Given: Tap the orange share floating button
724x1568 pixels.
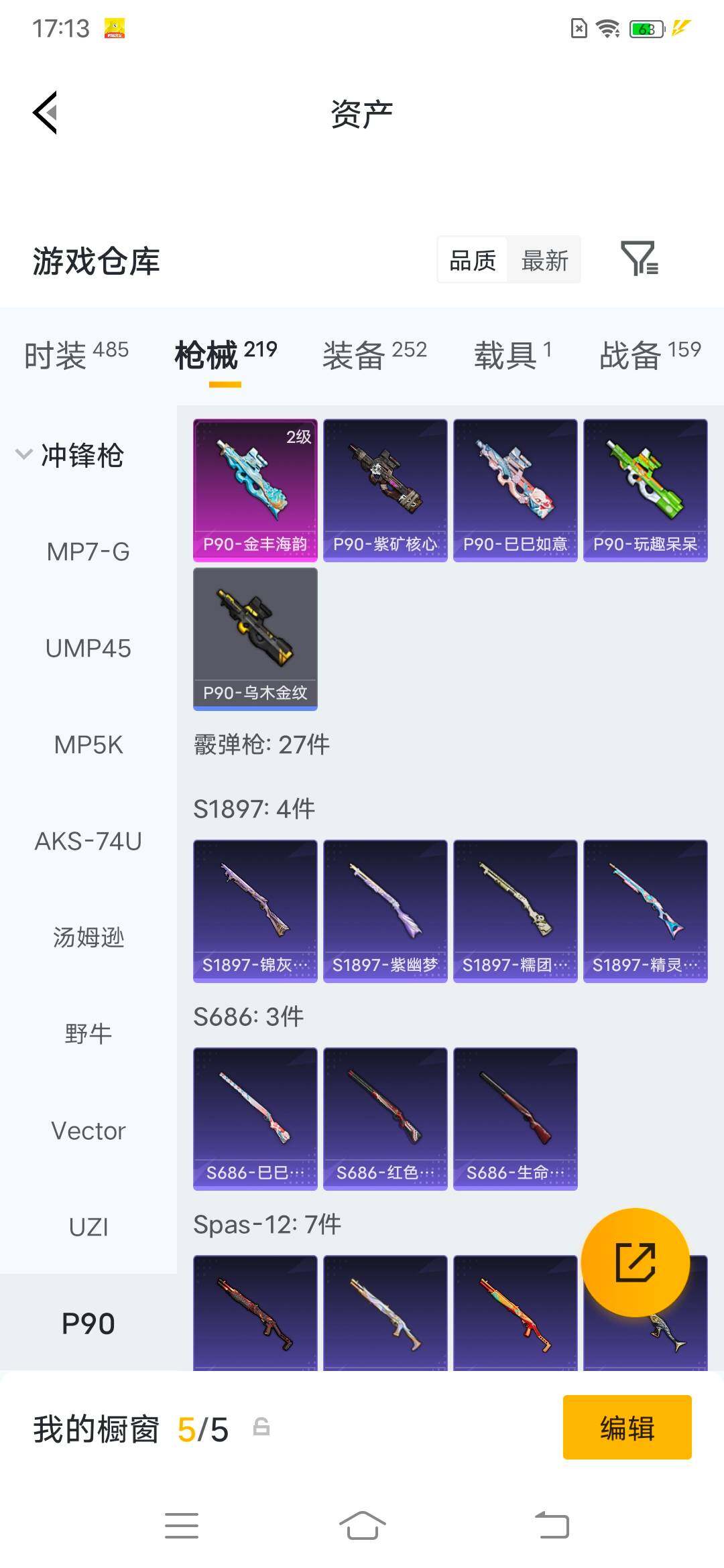Looking at the screenshot, I should click(x=635, y=1262).
